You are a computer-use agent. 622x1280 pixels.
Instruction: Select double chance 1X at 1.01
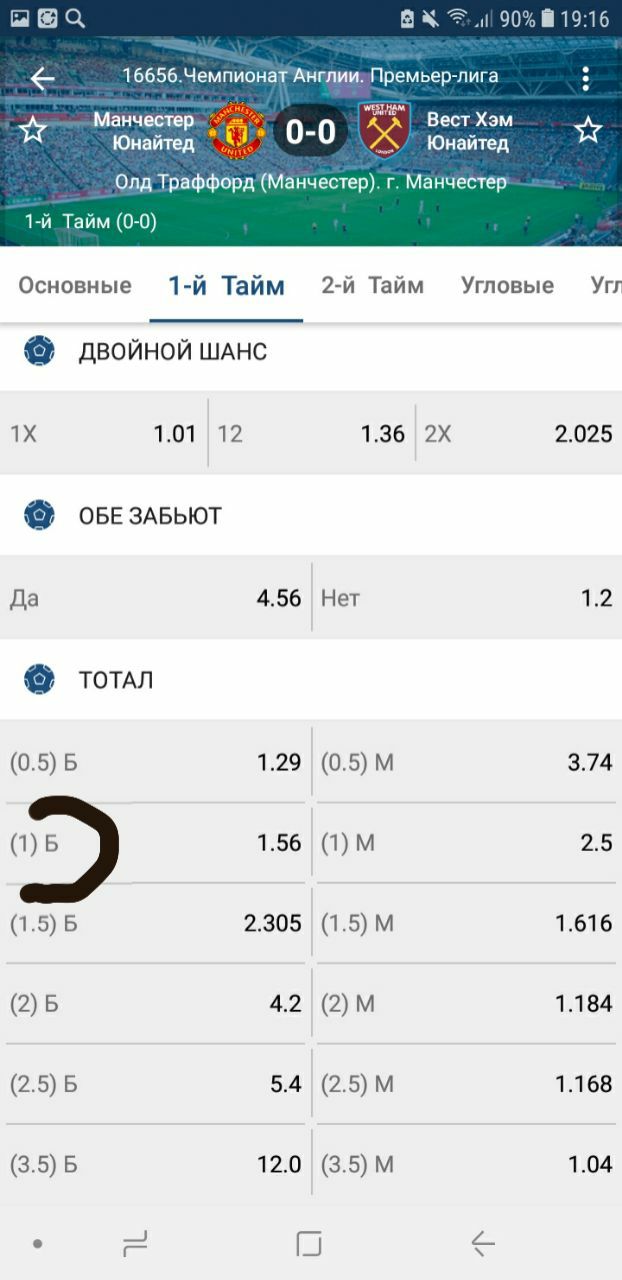[x=104, y=434]
